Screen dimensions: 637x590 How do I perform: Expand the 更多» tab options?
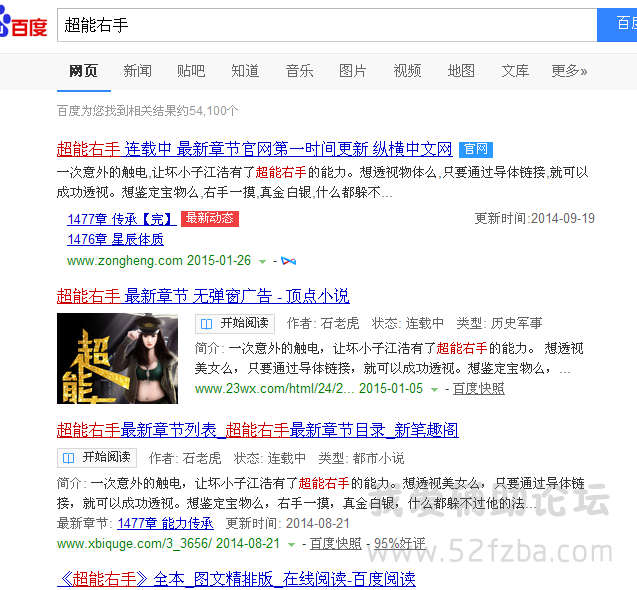[x=569, y=71]
